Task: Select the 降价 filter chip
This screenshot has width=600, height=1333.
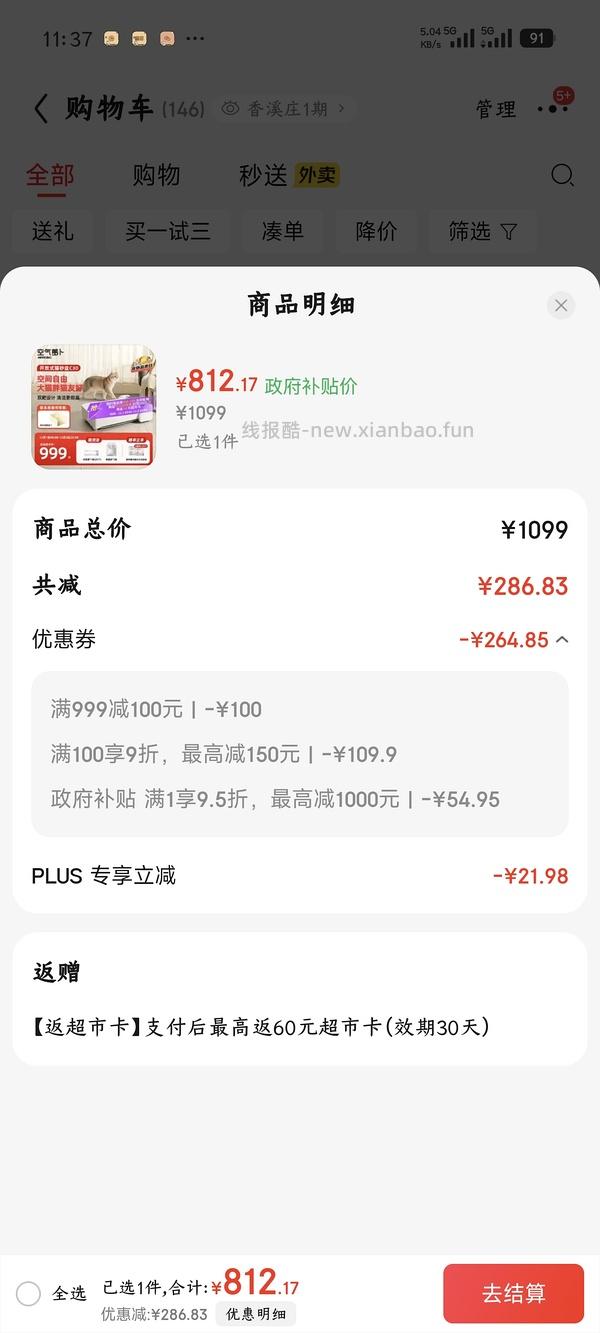Action: pyautogui.click(x=376, y=232)
